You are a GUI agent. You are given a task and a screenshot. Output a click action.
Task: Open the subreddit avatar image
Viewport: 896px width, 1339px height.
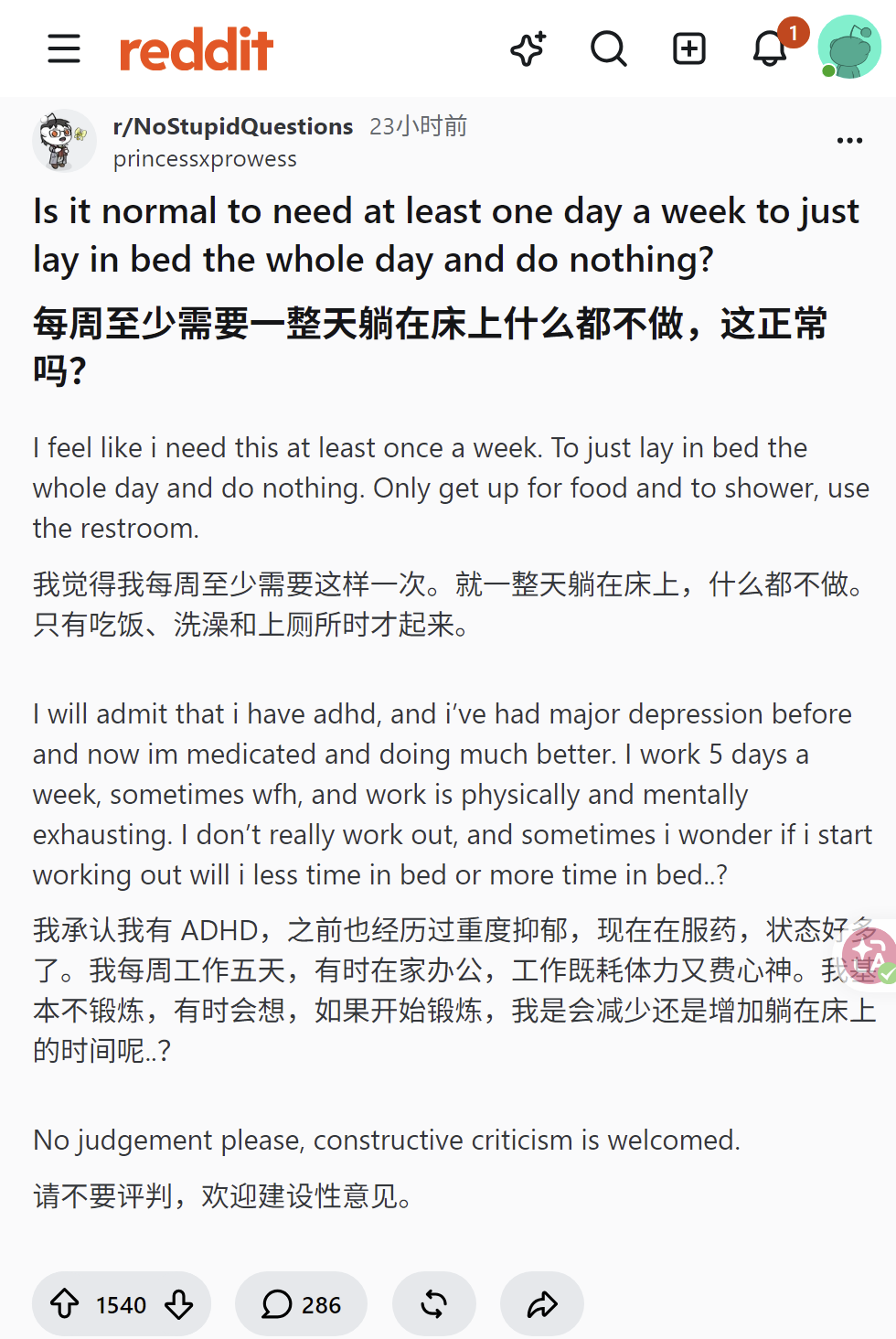(x=64, y=141)
